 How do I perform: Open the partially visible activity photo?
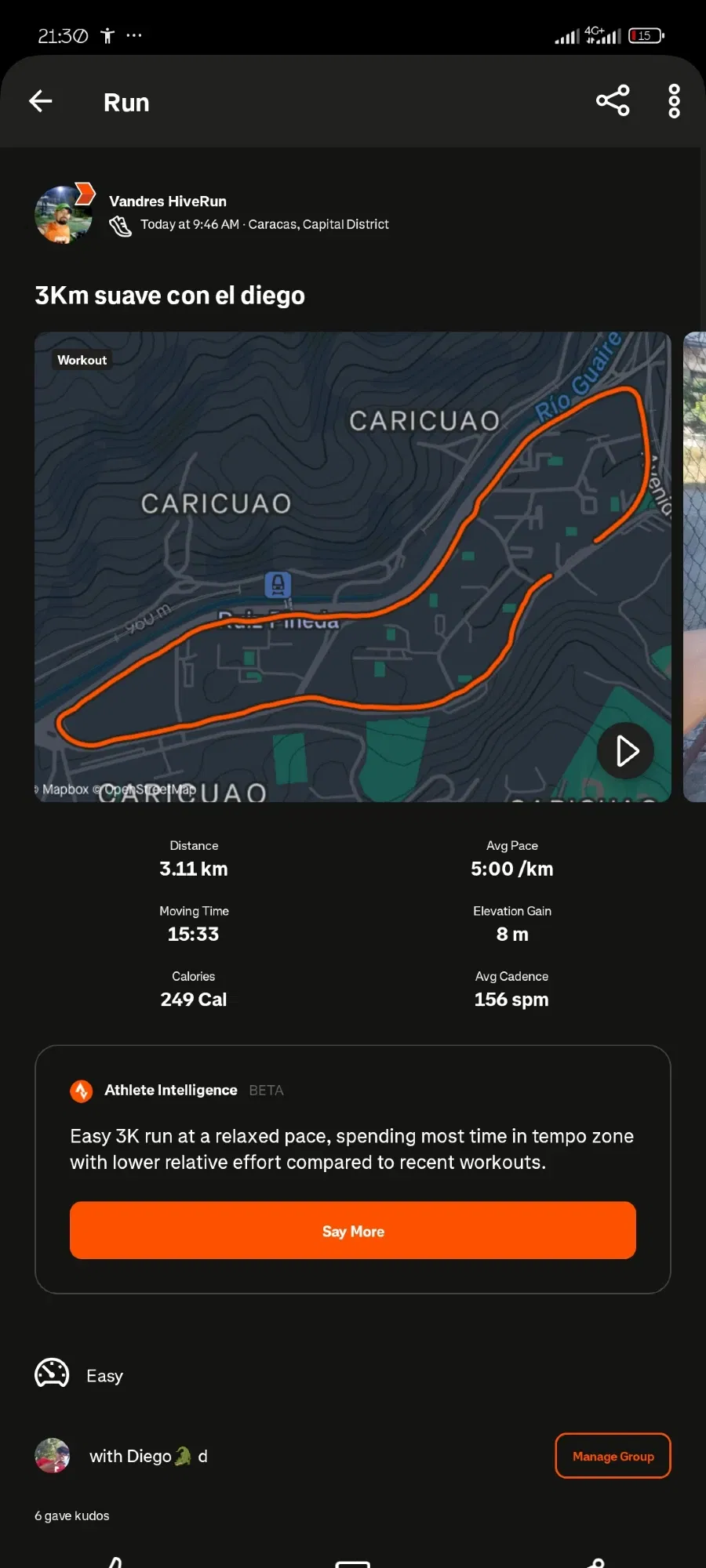(x=694, y=566)
